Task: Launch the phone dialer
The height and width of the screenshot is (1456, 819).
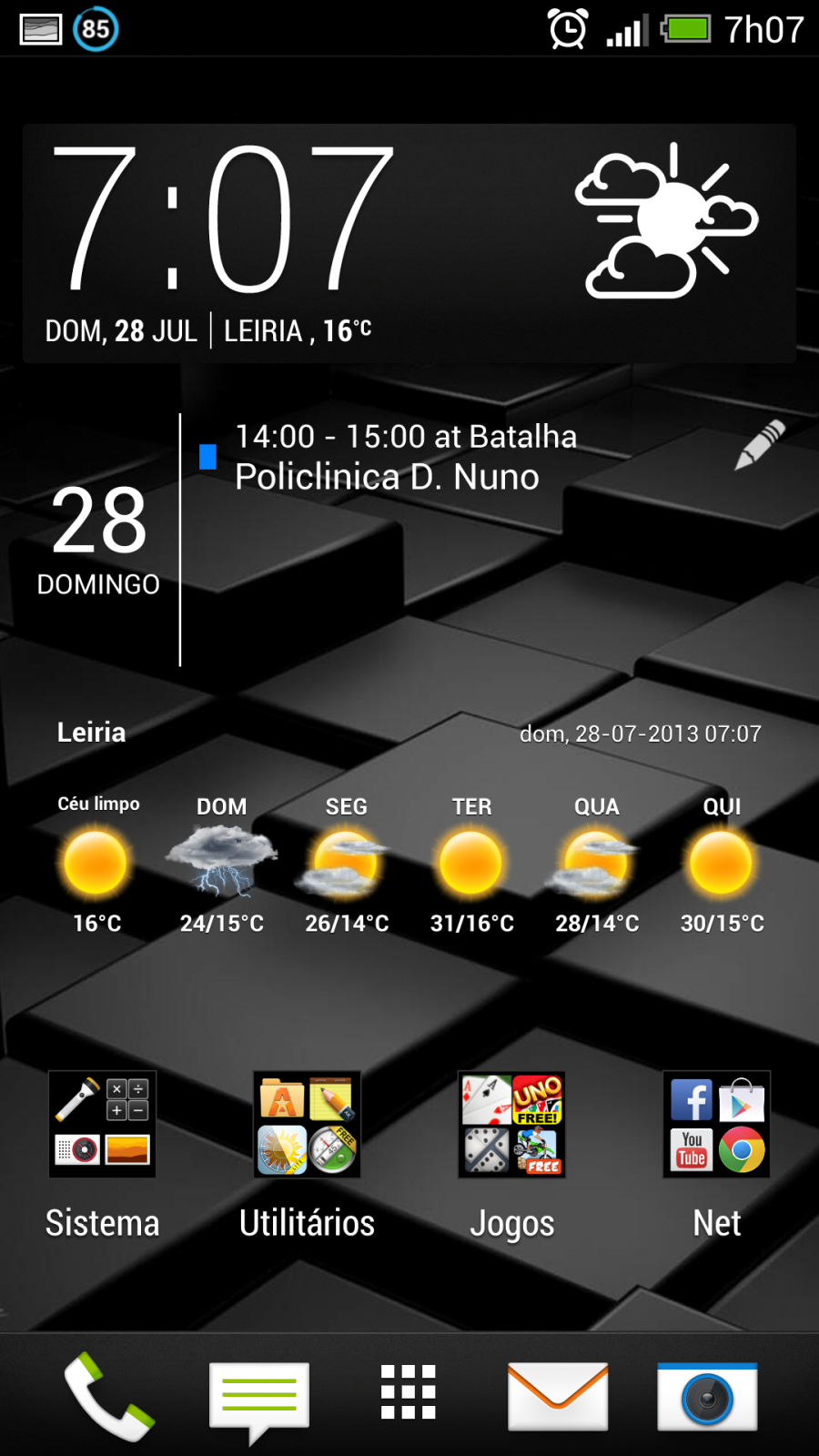Action: (108, 1396)
